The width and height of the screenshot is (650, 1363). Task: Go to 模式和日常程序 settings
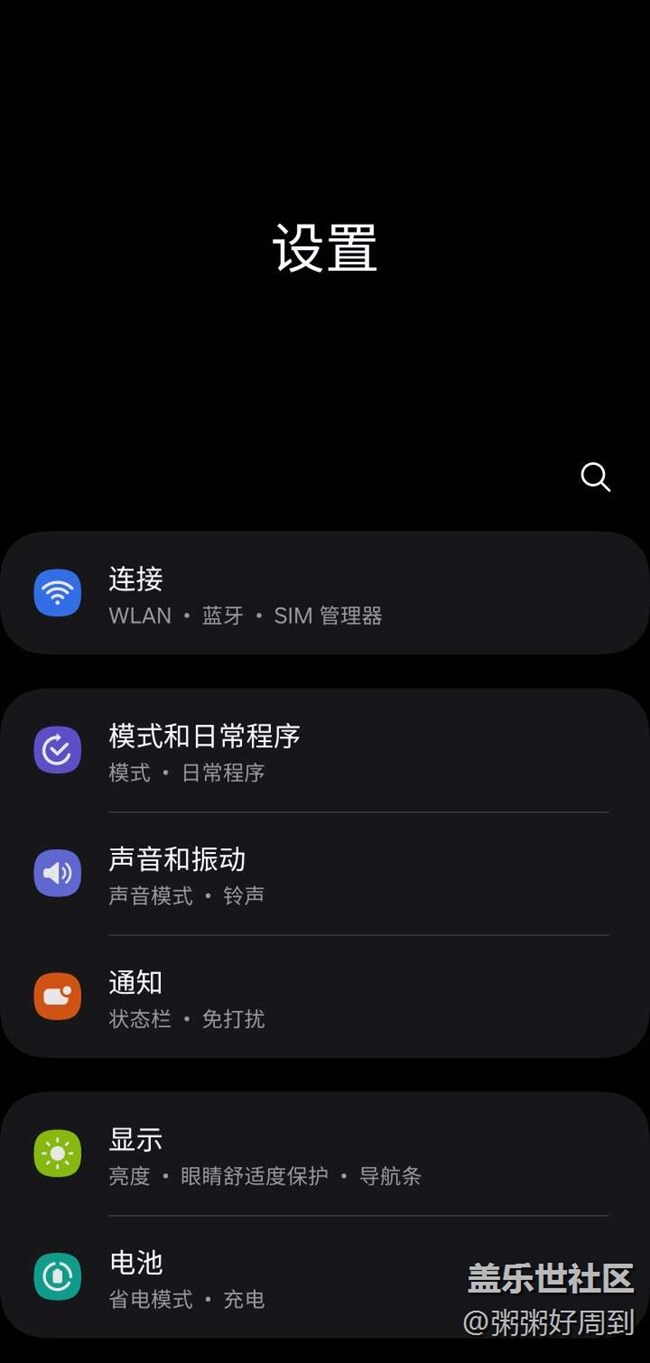324,751
